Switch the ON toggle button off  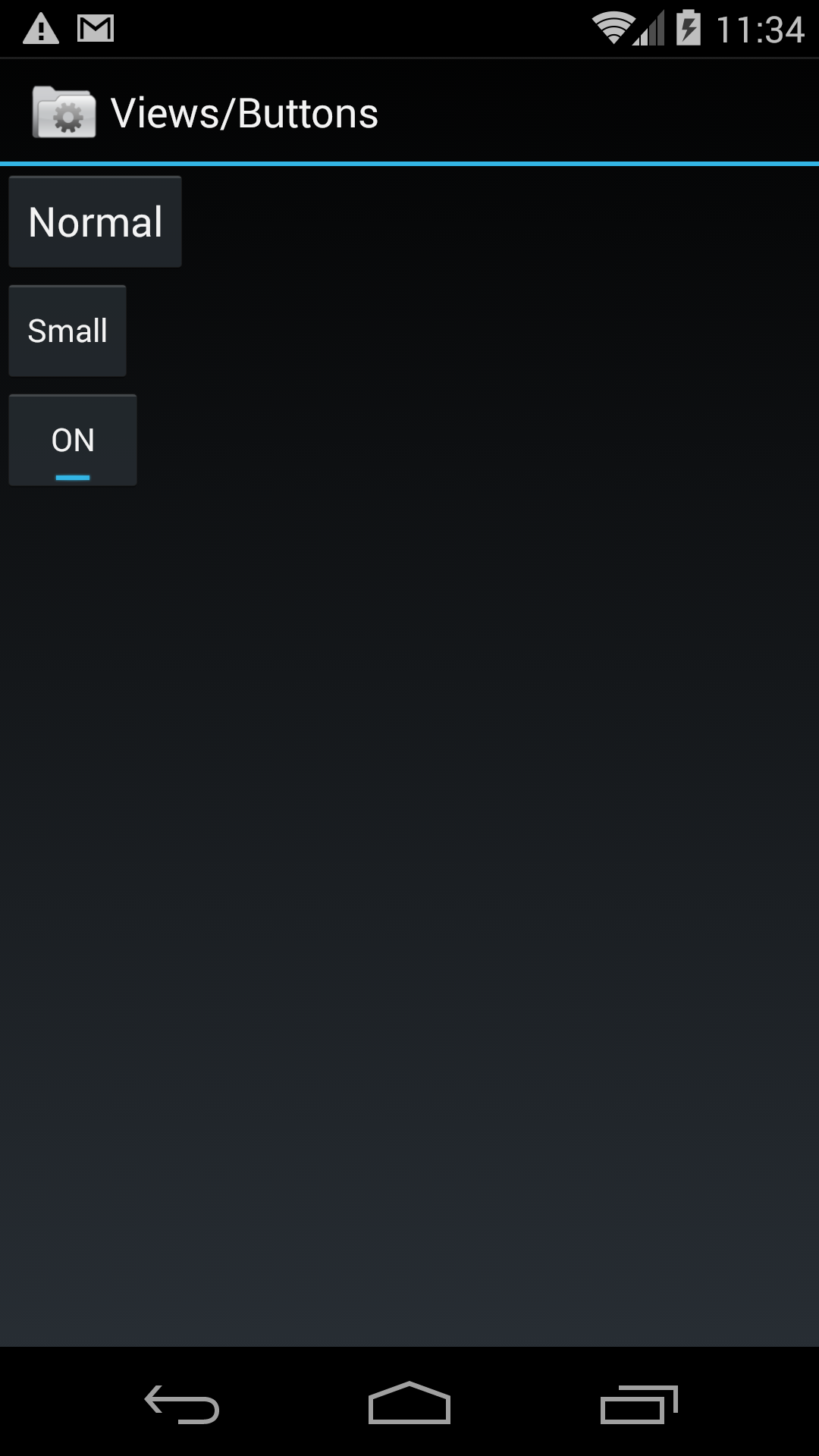73,441
